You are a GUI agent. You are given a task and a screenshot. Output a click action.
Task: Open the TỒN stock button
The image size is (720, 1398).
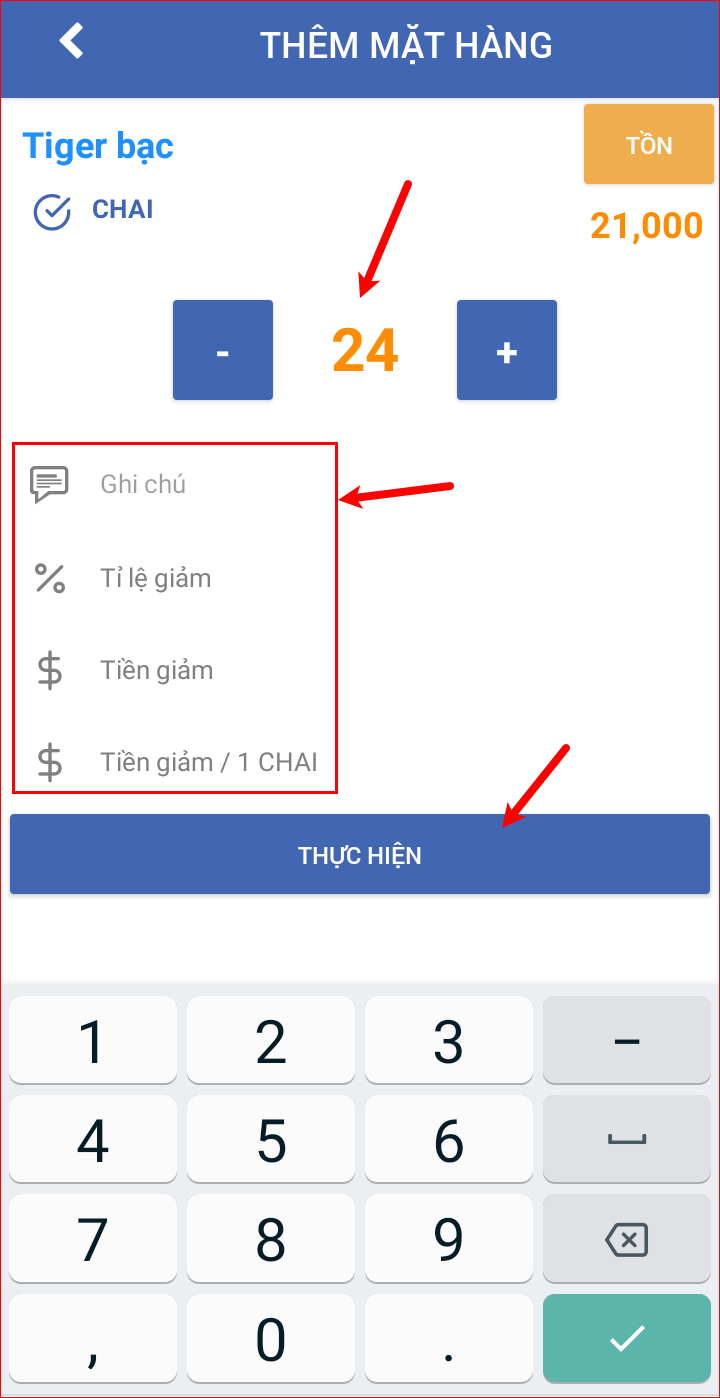click(x=648, y=145)
